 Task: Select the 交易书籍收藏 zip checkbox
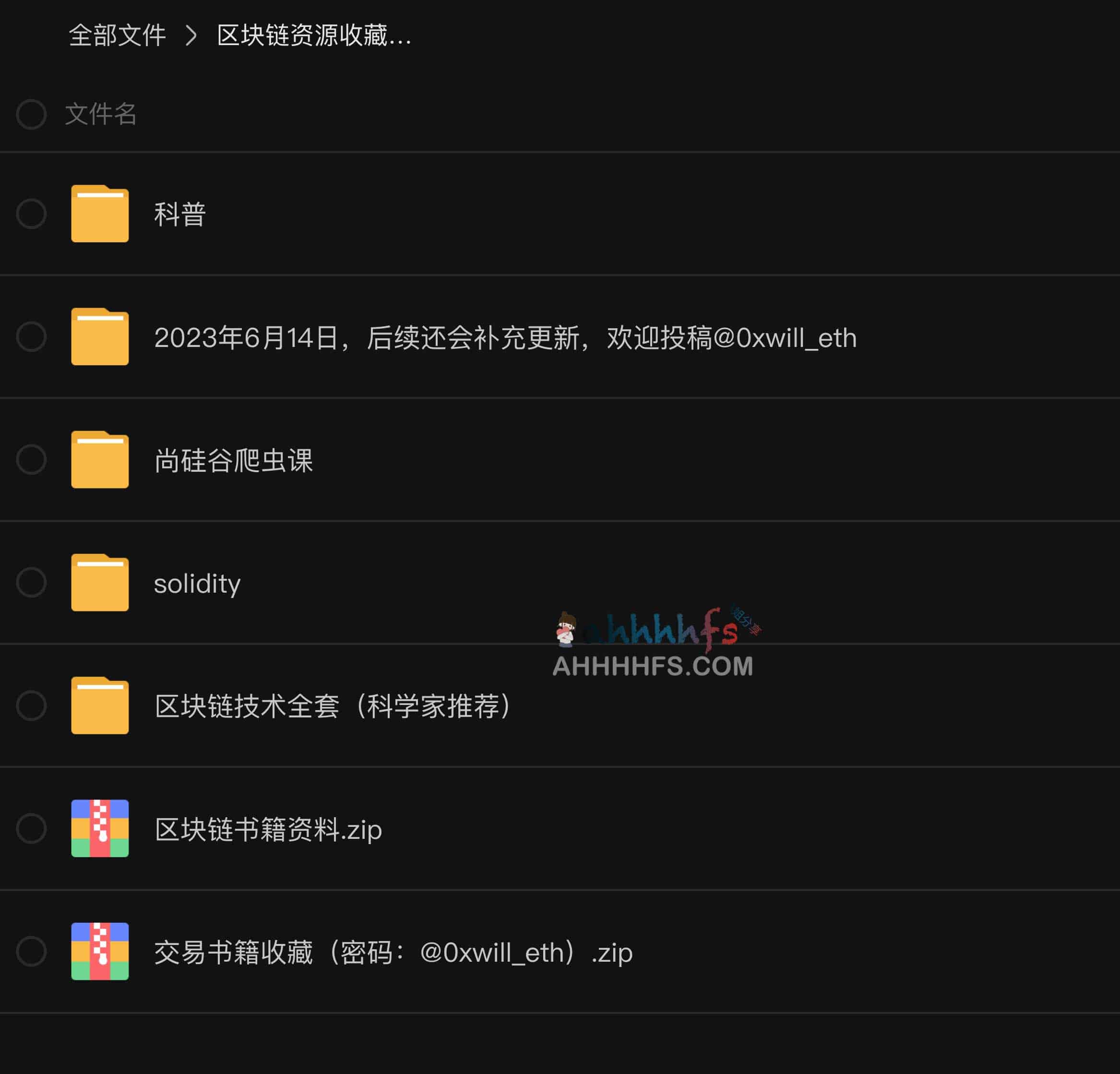[31, 952]
